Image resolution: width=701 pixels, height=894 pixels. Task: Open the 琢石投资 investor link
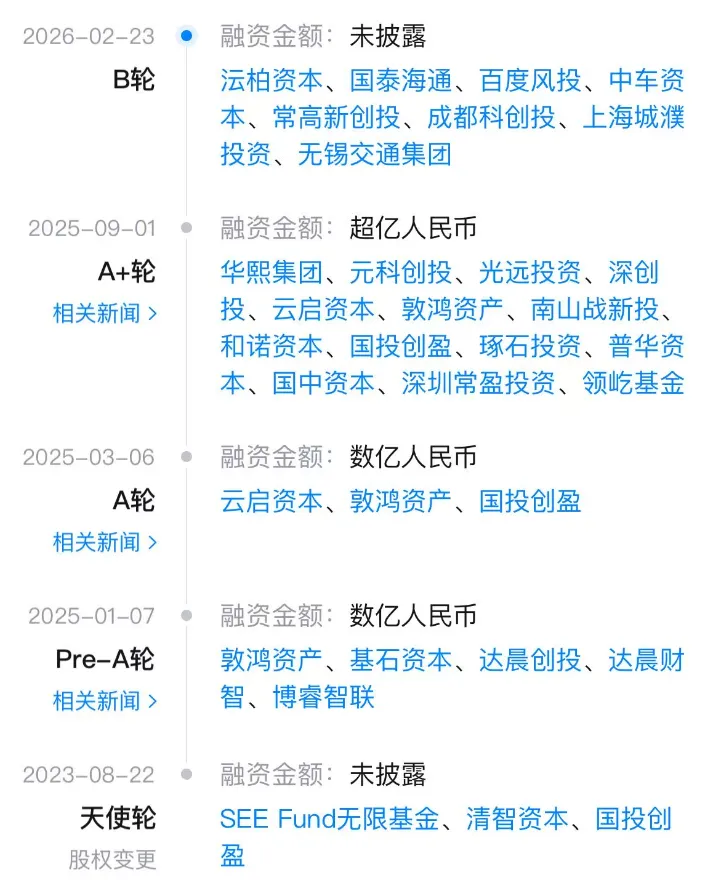530,346
